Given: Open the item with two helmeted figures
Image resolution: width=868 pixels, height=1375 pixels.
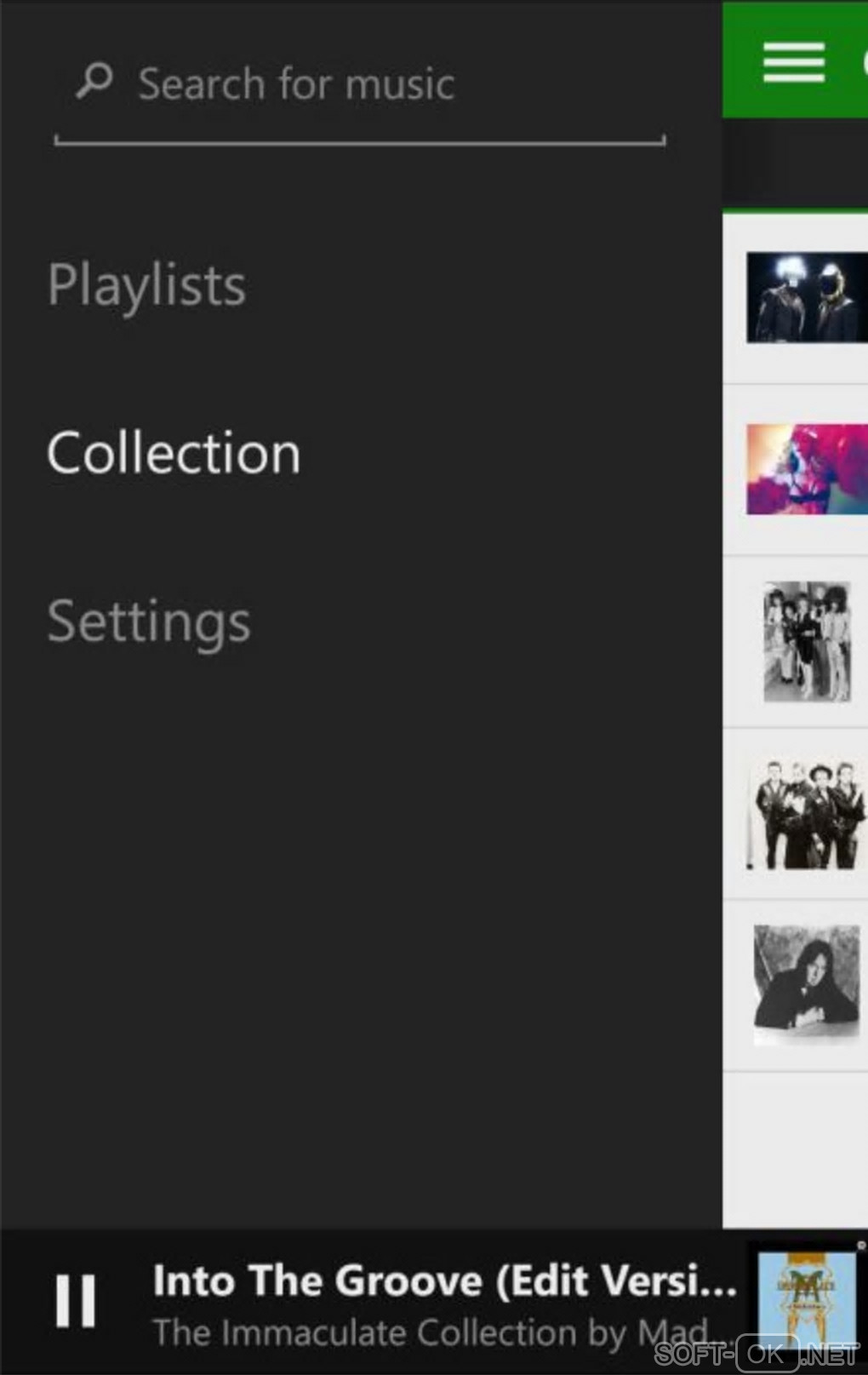Looking at the screenshot, I should point(805,297).
